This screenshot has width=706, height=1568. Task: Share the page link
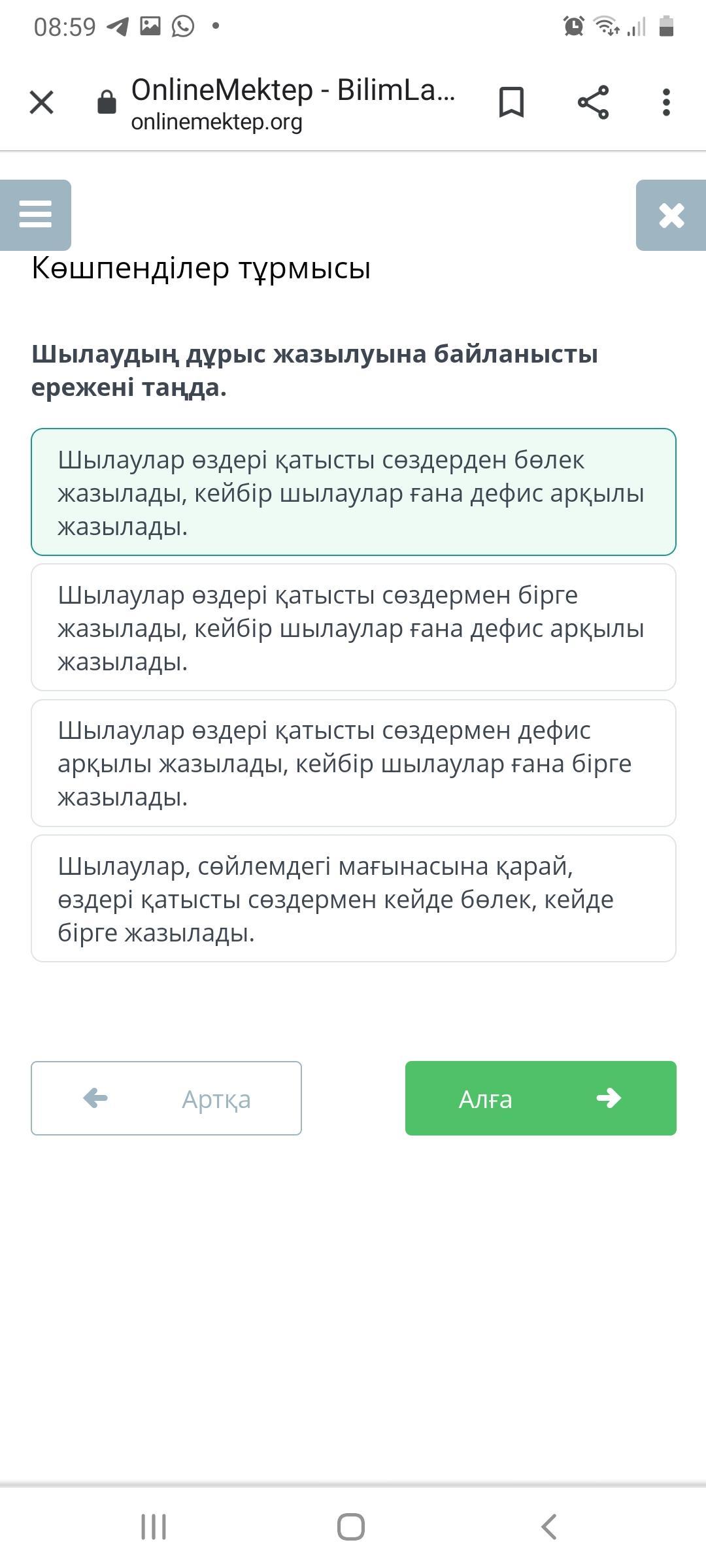(x=593, y=103)
